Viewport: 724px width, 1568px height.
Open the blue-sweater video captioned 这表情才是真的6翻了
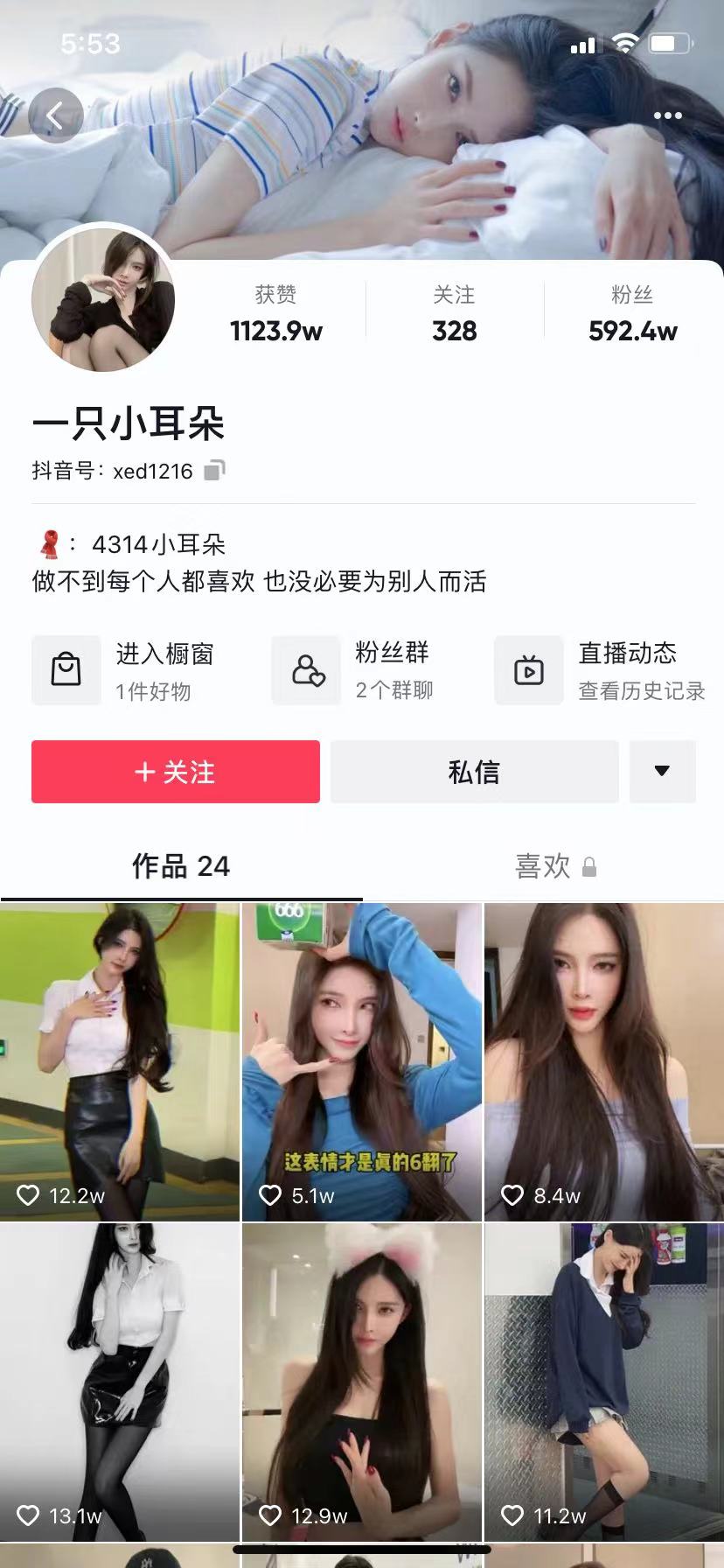tap(361, 1061)
